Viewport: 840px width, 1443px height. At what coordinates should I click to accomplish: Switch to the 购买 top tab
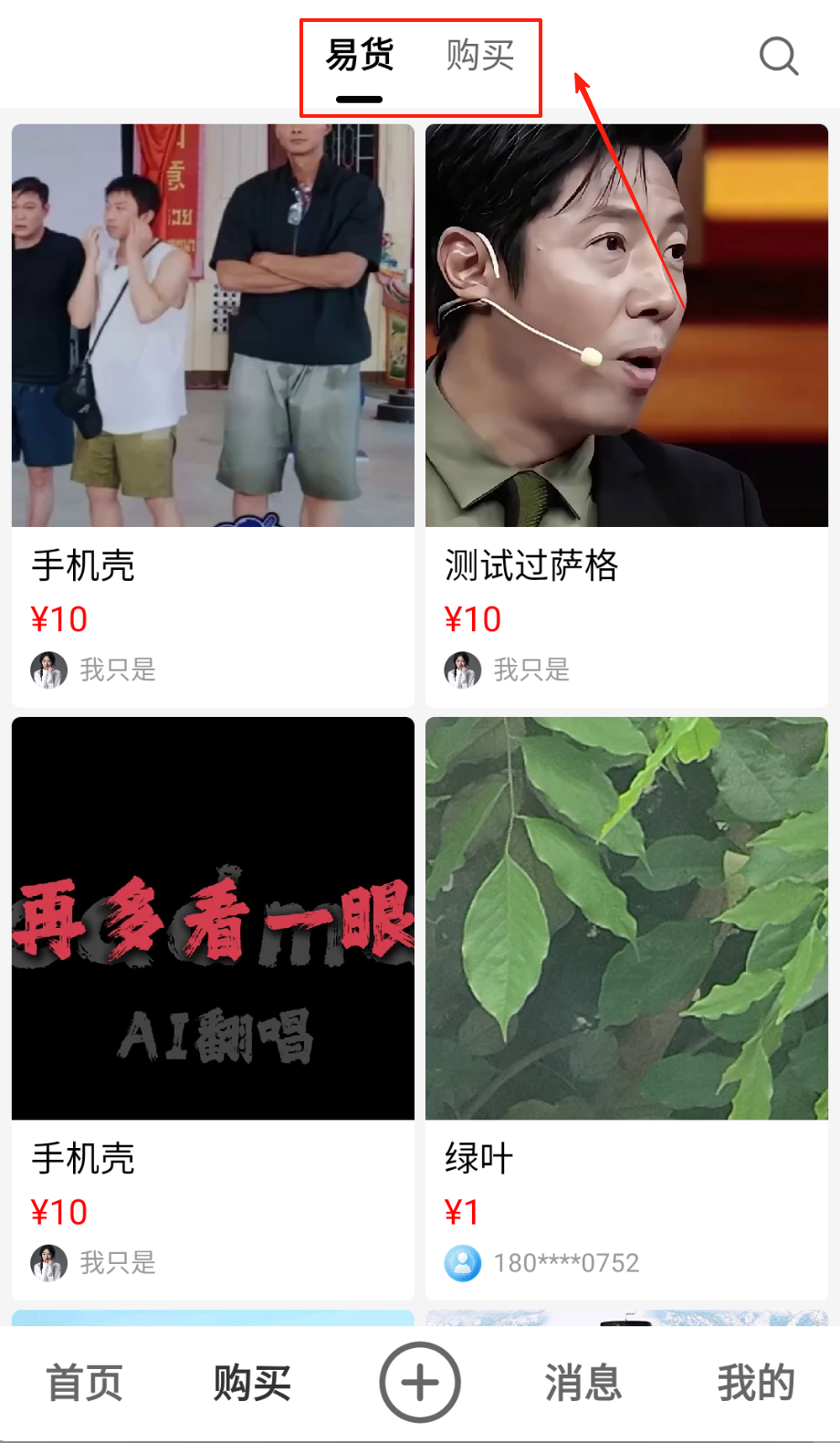pyautogui.click(x=479, y=57)
